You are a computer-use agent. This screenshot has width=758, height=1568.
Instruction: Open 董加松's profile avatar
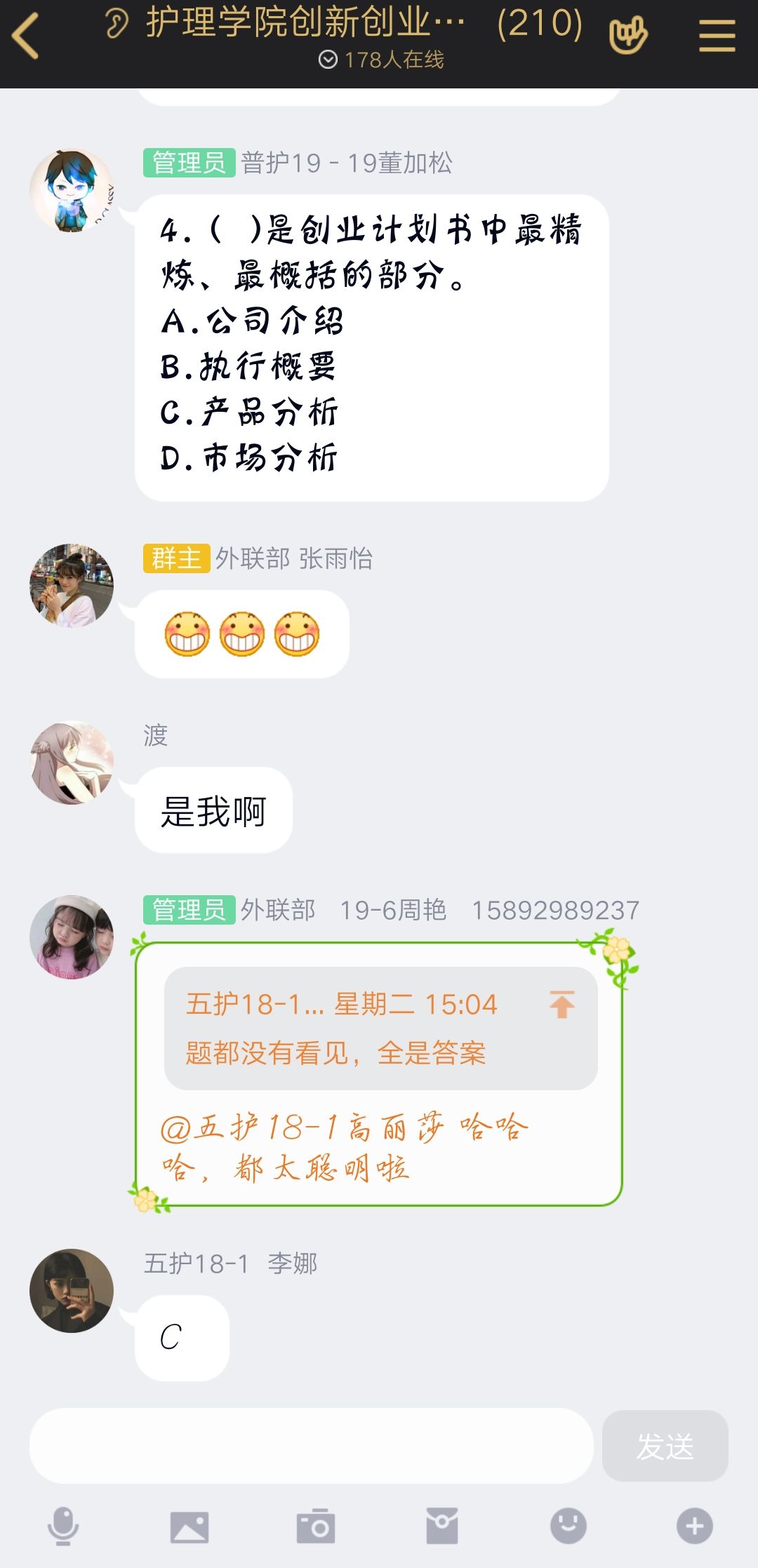72,190
